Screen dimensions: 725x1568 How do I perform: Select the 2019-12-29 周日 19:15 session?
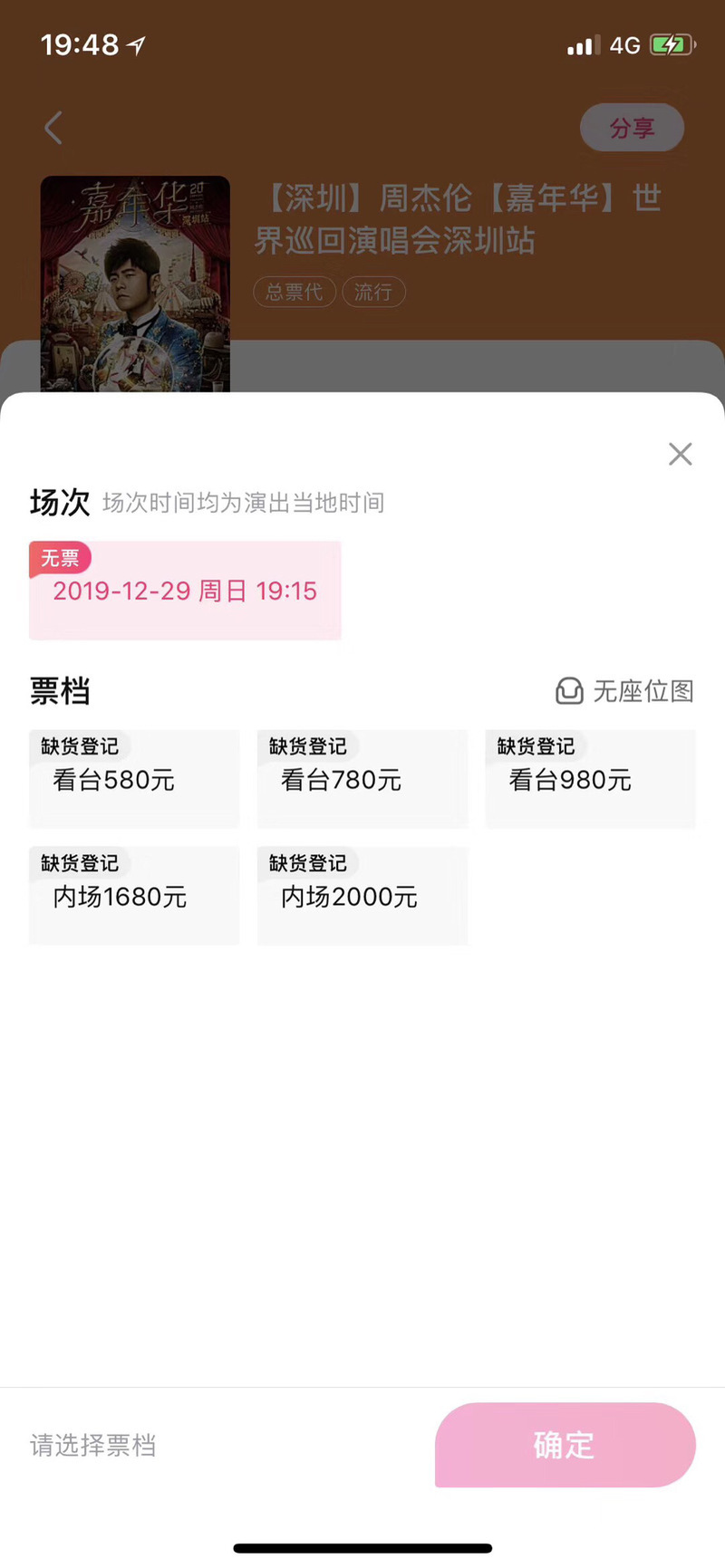pos(185,592)
